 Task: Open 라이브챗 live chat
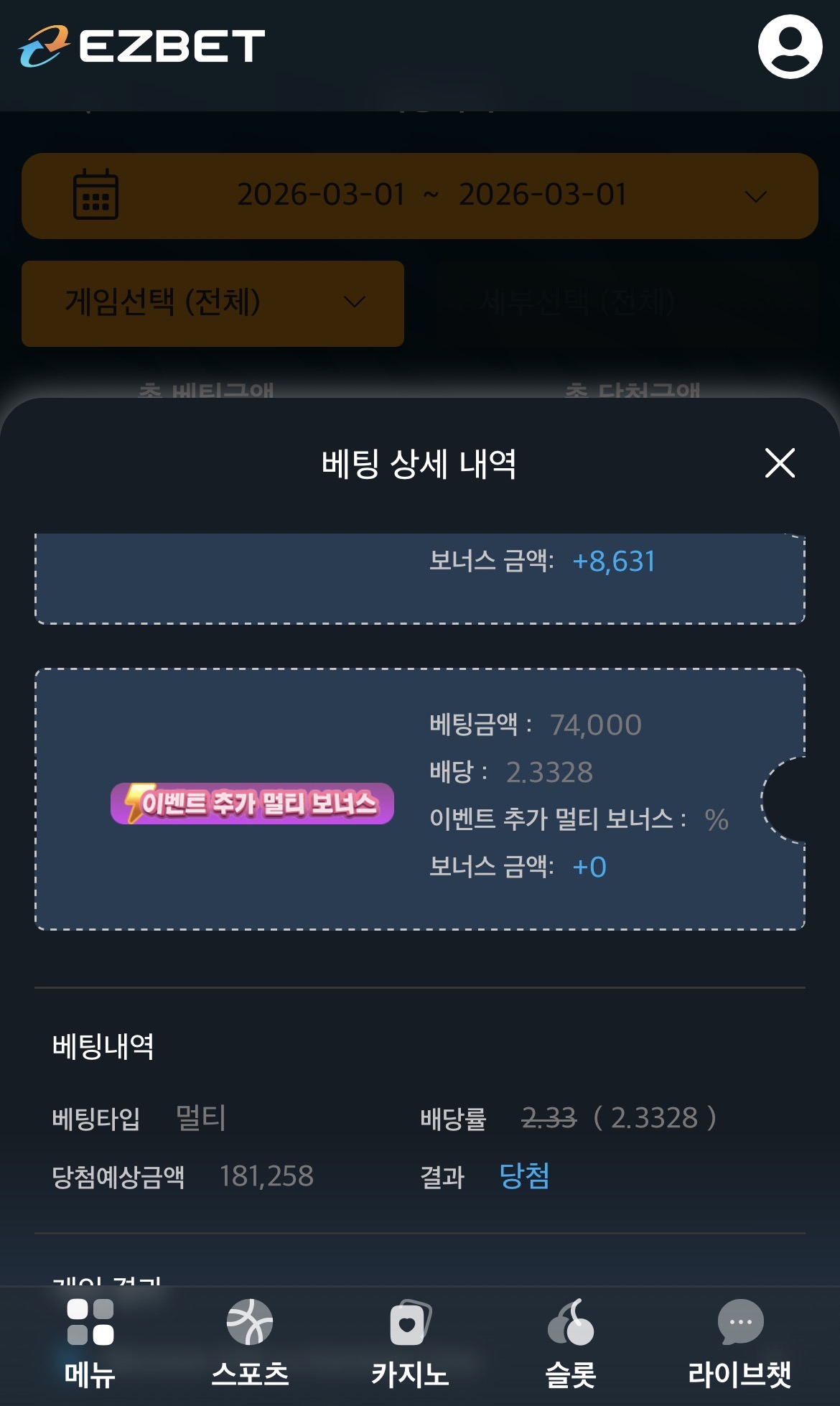click(739, 1343)
